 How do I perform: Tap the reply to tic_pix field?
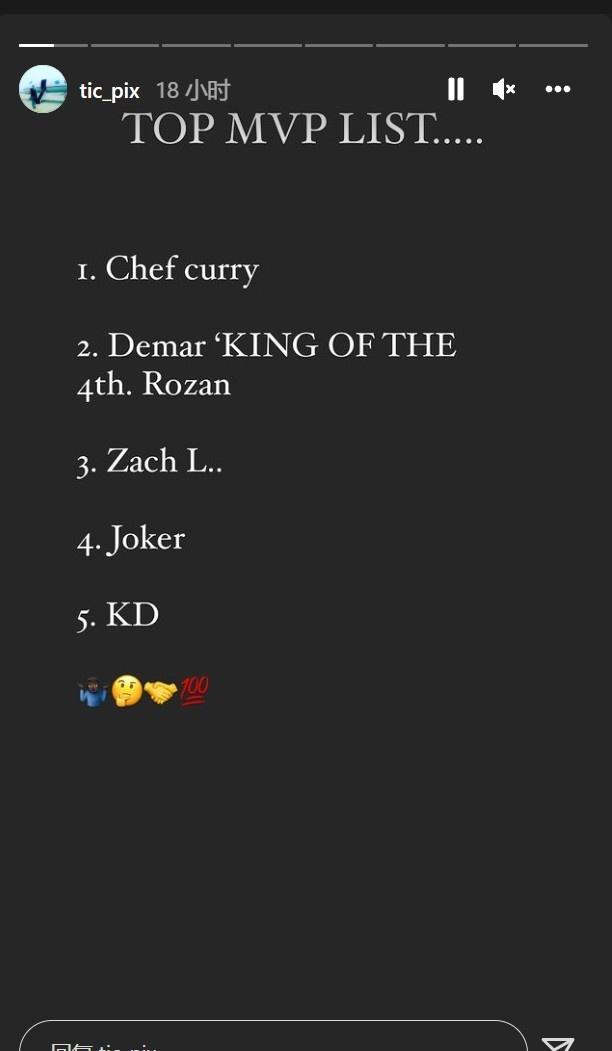pos(272,1040)
